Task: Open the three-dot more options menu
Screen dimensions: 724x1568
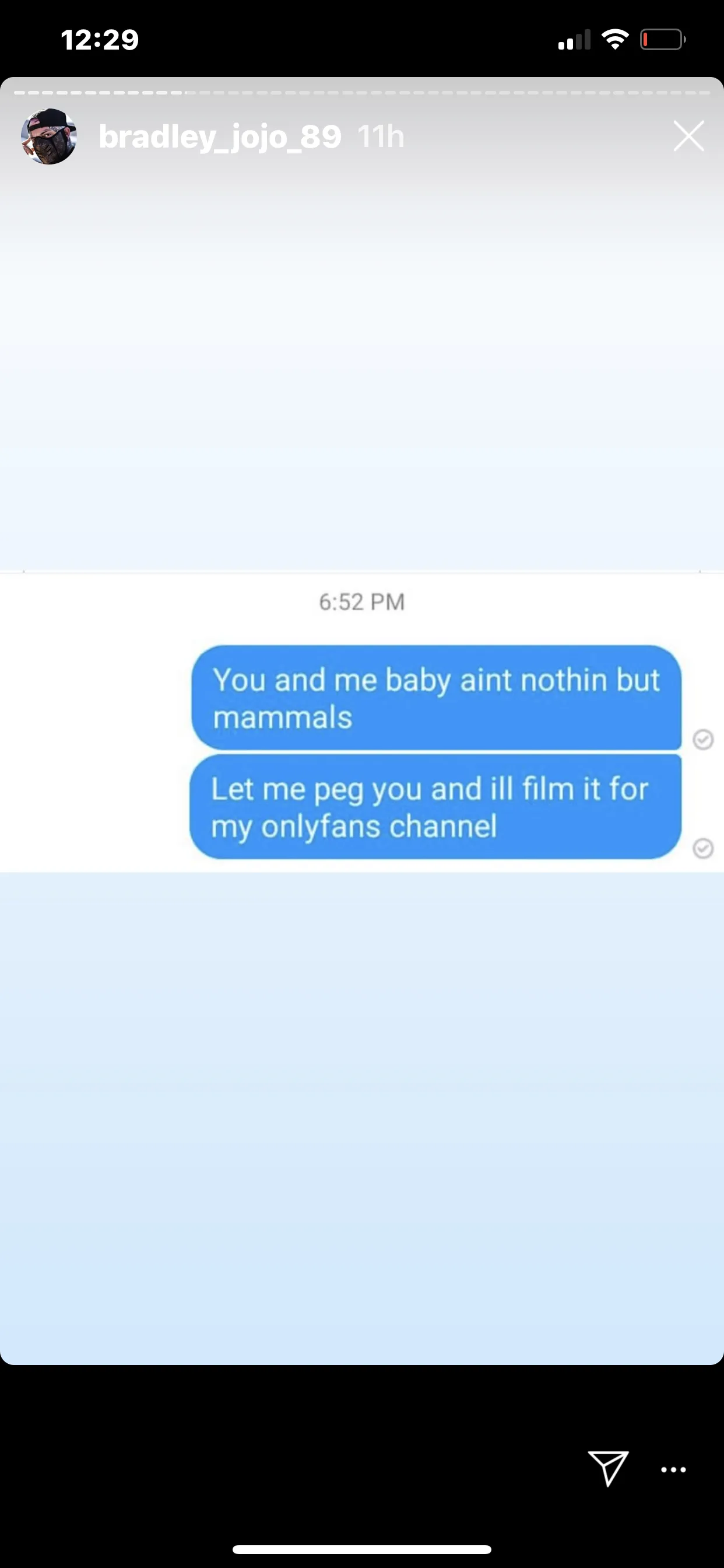Action: tap(673, 1469)
